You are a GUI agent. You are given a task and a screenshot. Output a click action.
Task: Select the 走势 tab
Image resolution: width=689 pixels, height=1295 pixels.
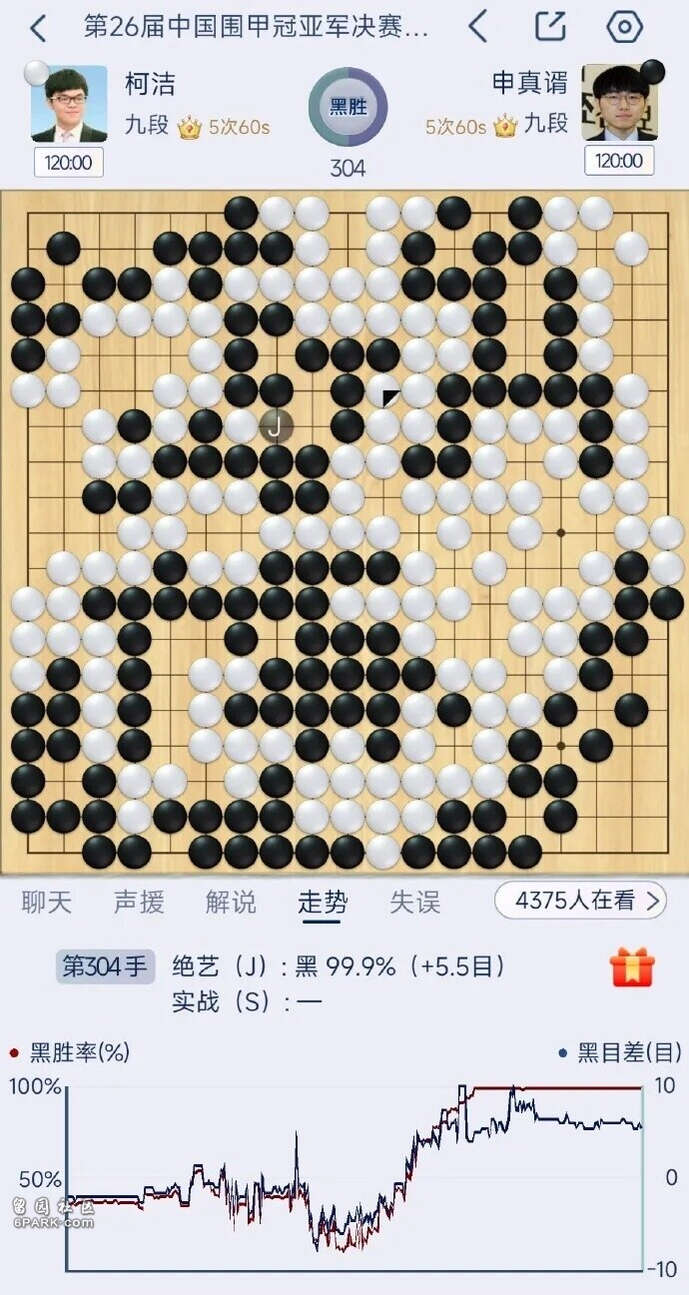pyautogui.click(x=323, y=902)
